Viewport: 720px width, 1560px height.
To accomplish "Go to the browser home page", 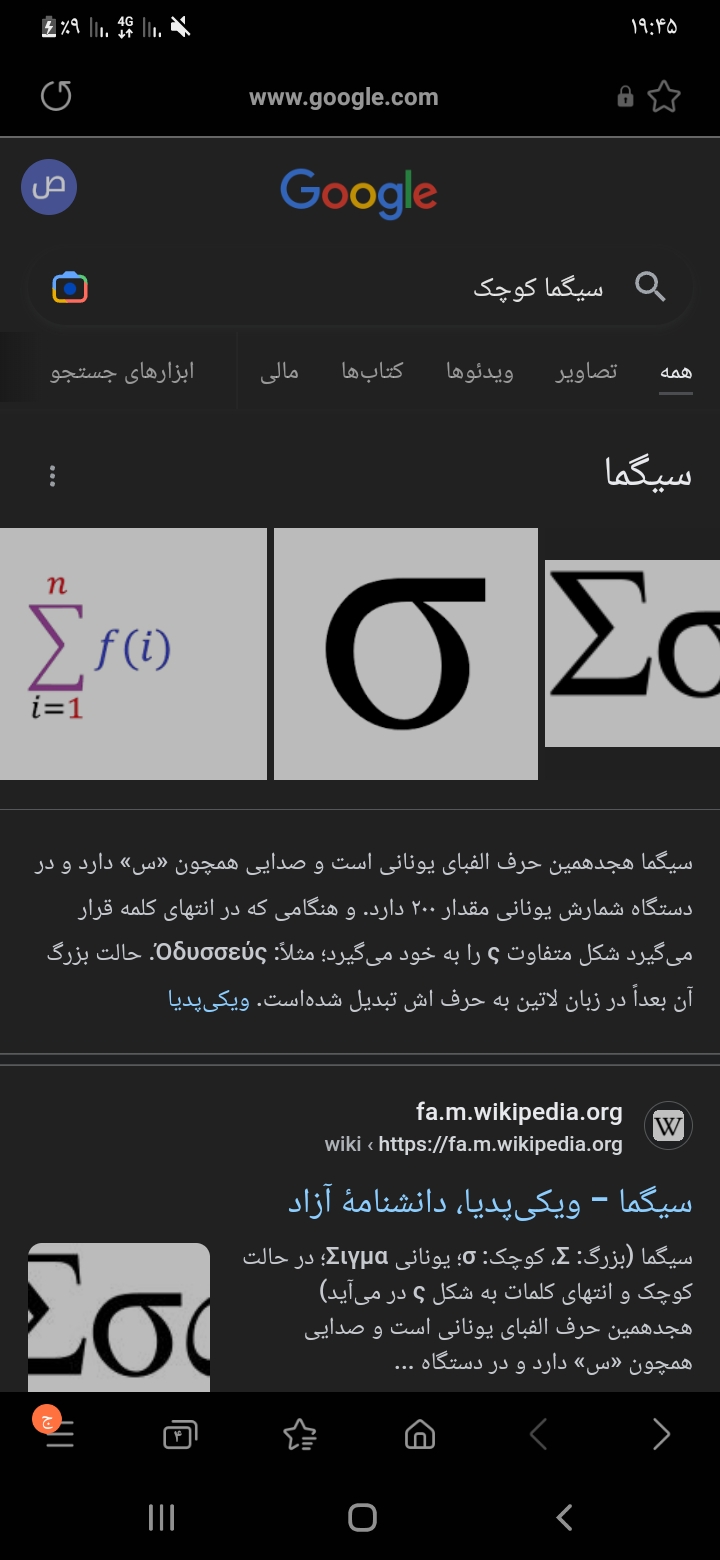I will (x=419, y=1436).
